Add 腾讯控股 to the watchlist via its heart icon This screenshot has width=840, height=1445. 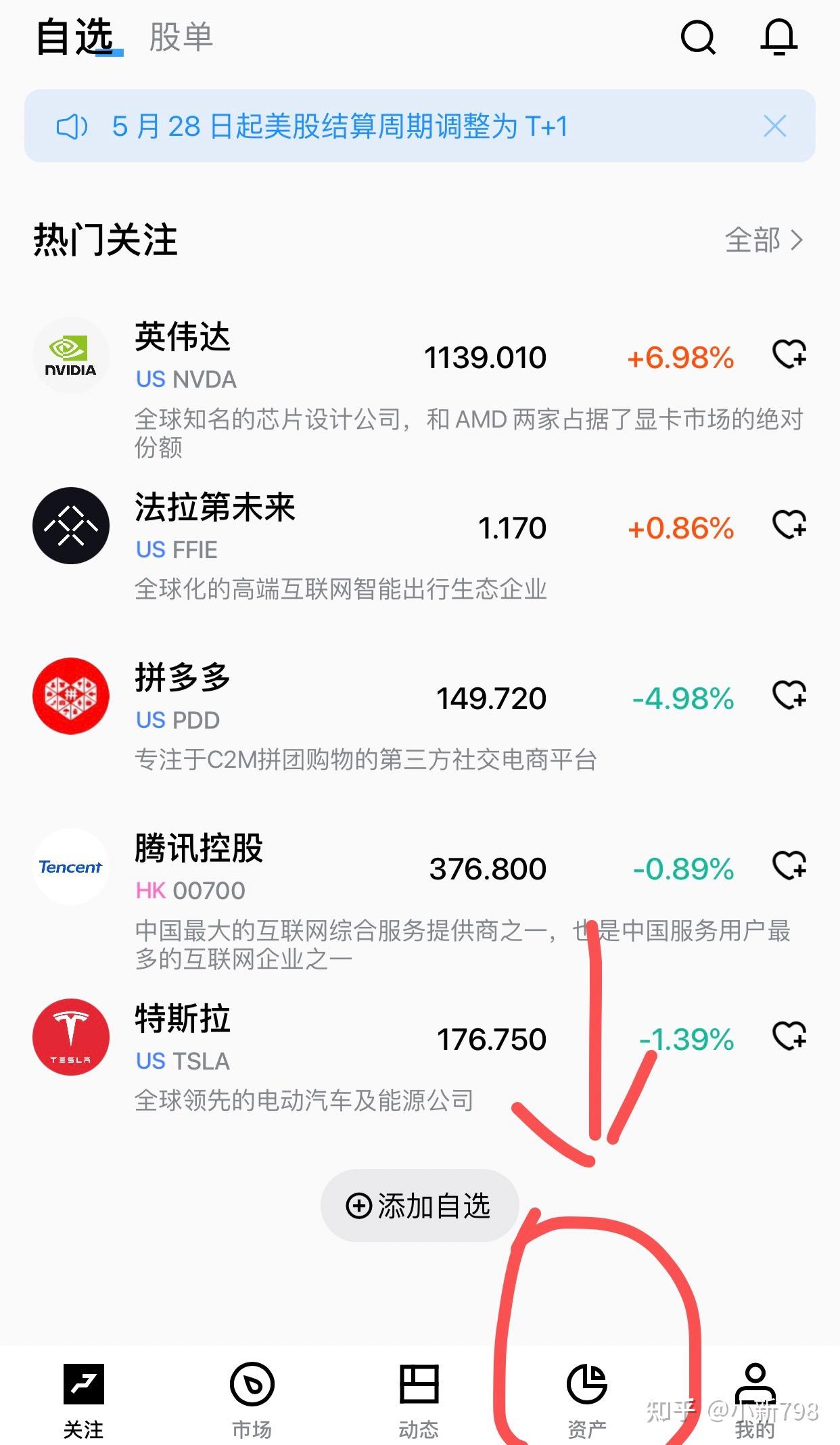[x=789, y=865]
